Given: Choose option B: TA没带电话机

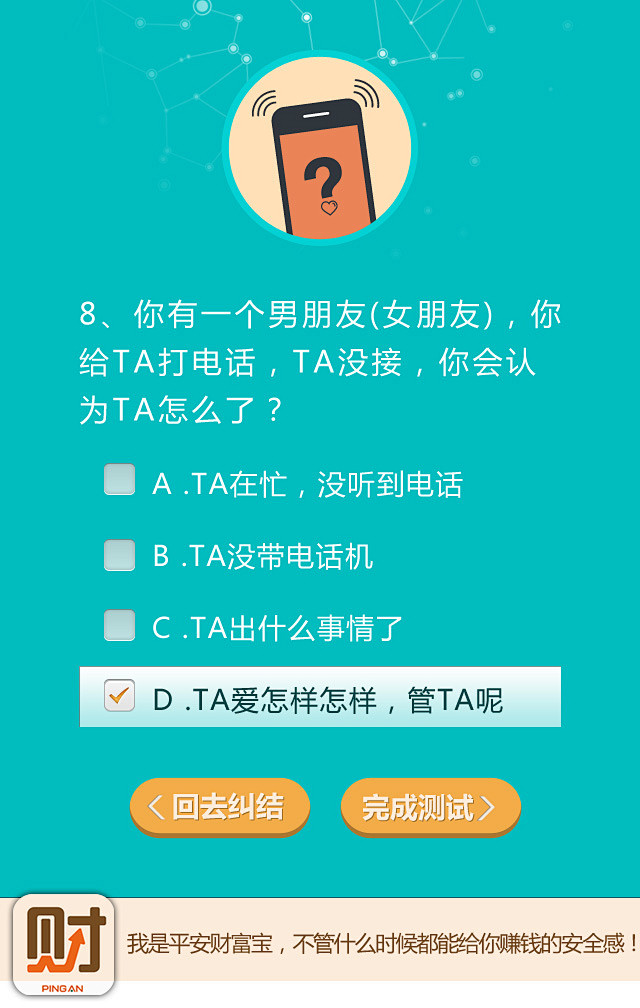Looking at the screenshot, I should pyautogui.click(x=120, y=555).
